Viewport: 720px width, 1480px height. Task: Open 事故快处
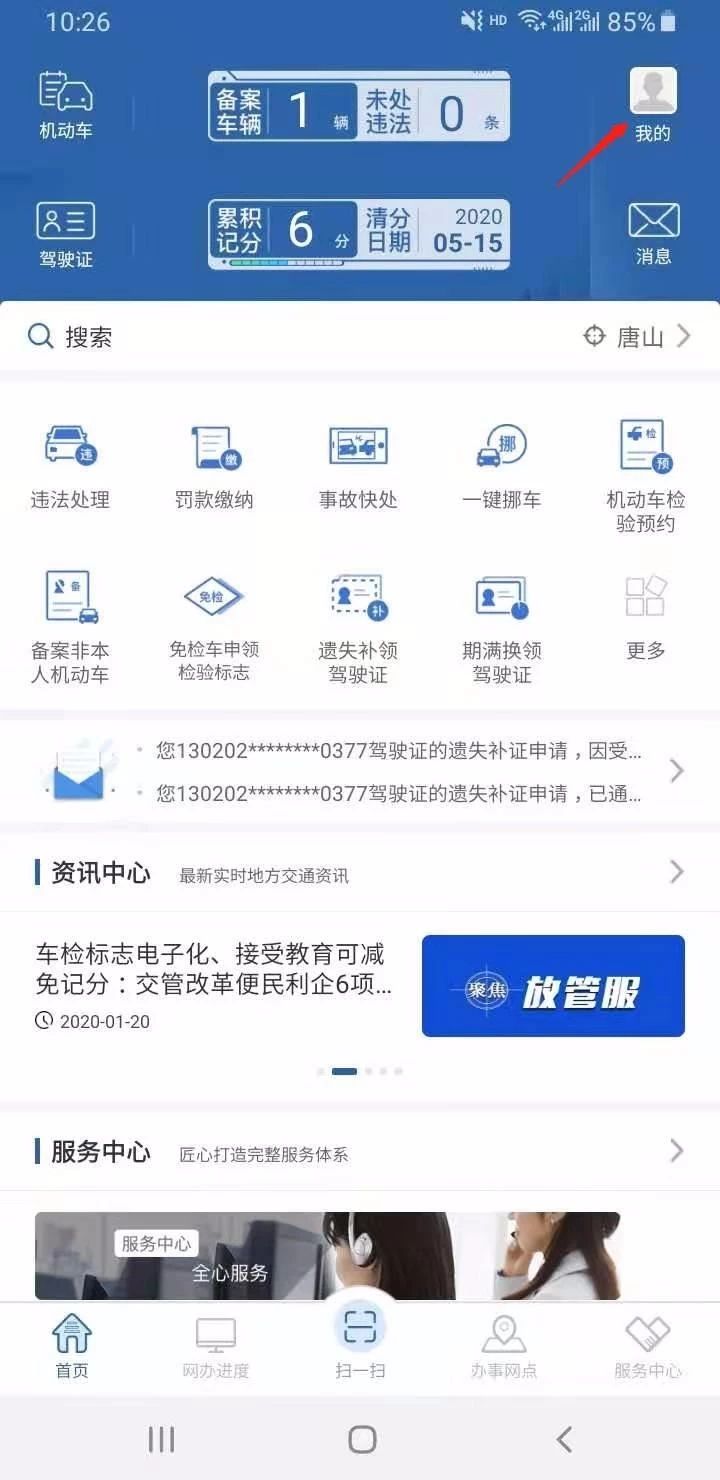[358, 463]
